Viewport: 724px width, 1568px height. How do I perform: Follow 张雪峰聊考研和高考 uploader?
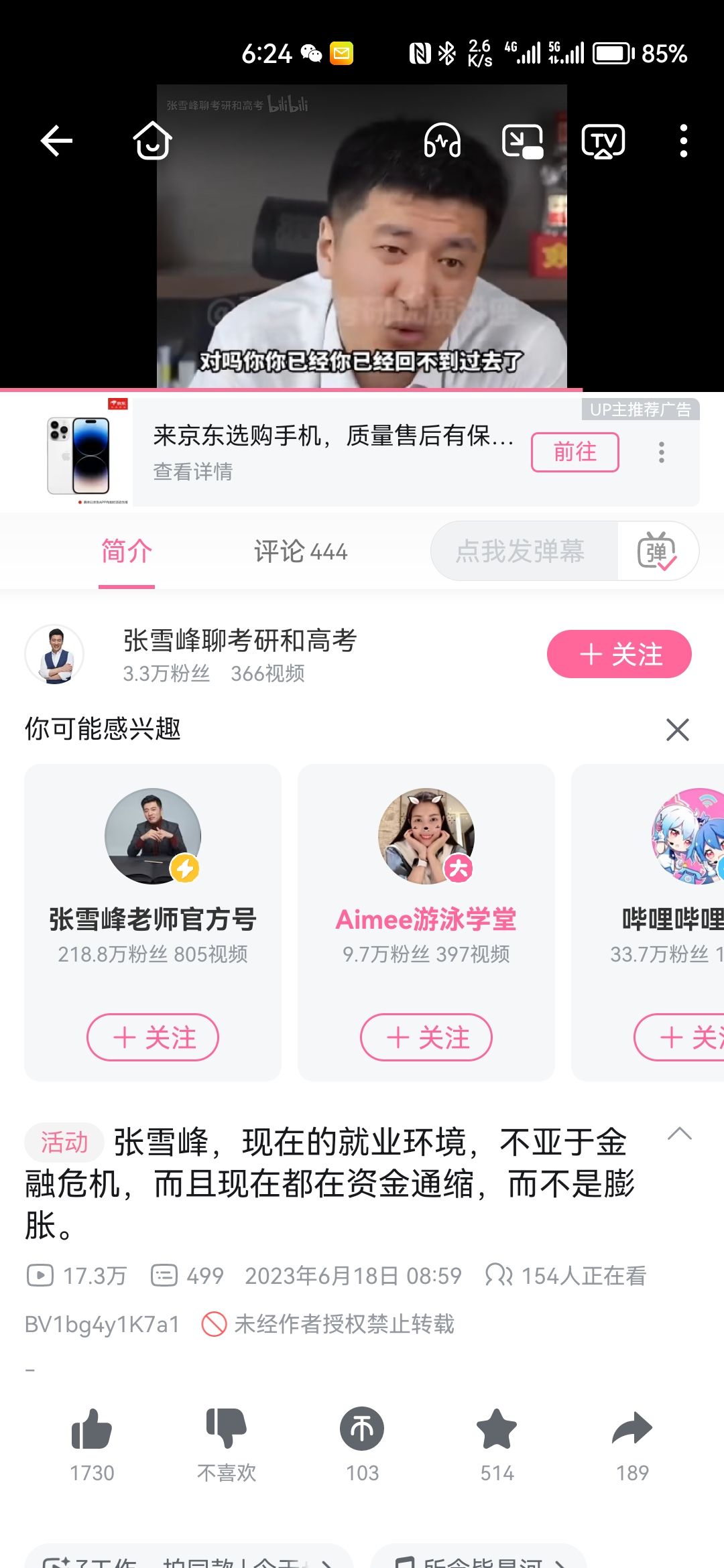click(x=619, y=654)
